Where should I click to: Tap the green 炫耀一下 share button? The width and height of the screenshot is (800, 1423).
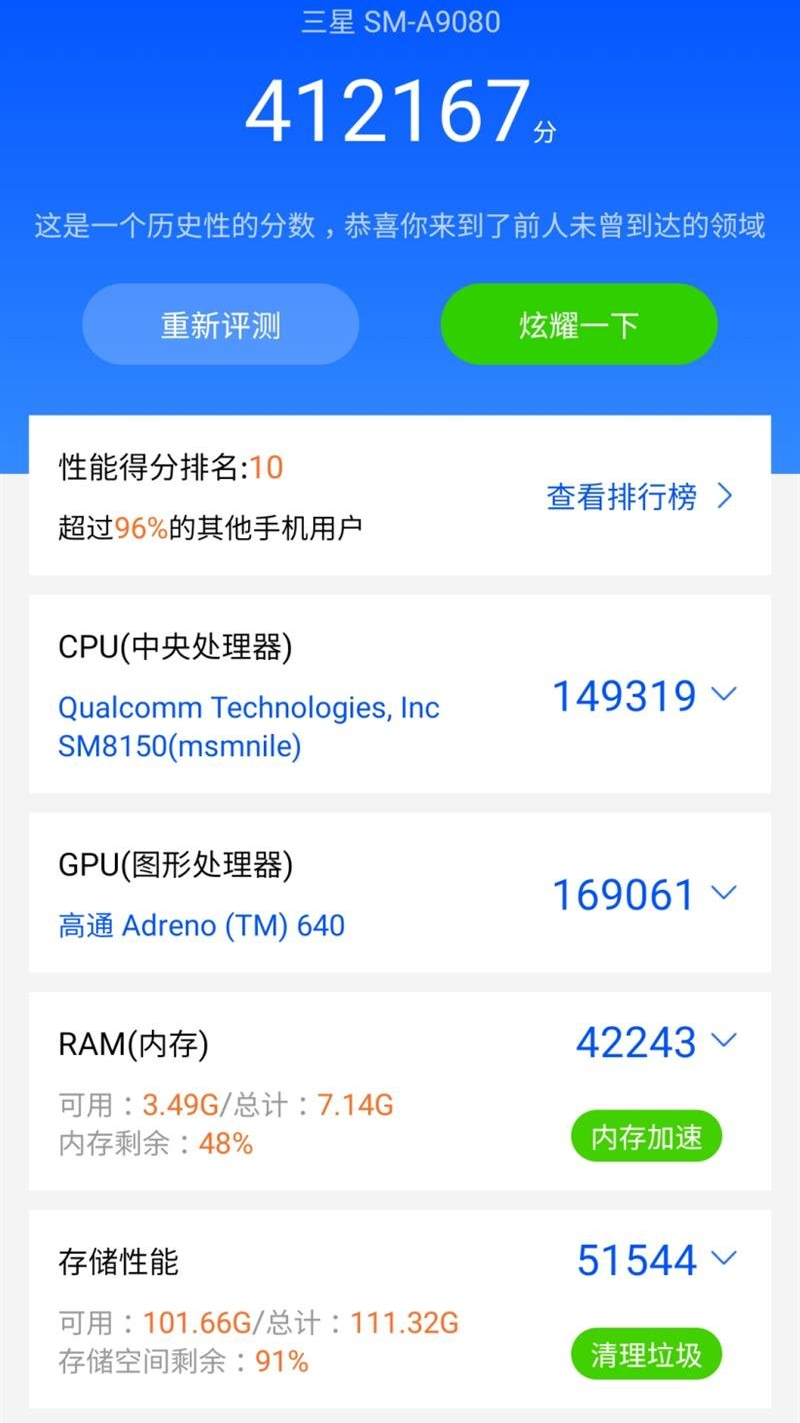(578, 325)
